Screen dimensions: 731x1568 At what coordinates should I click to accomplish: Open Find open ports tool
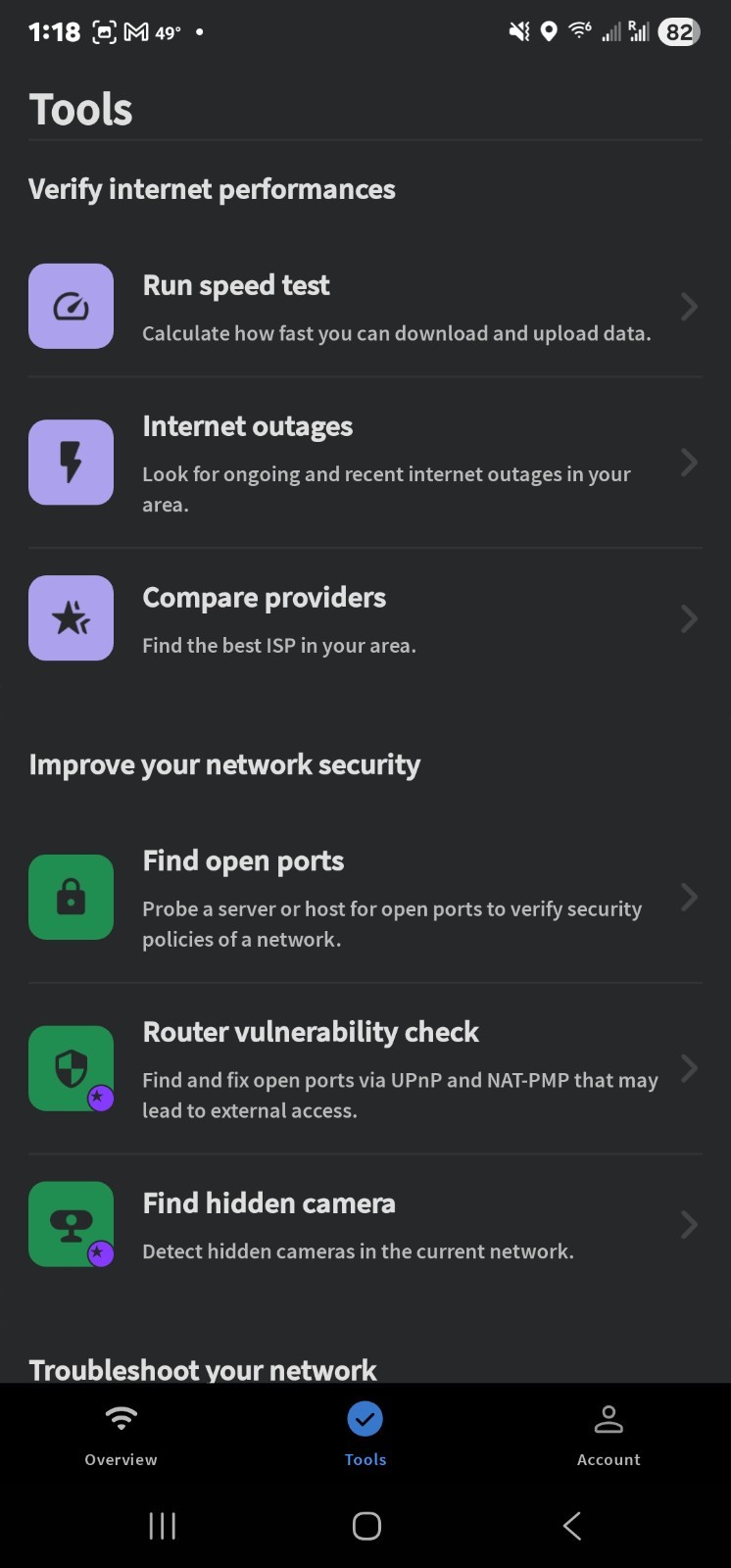[x=365, y=898]
